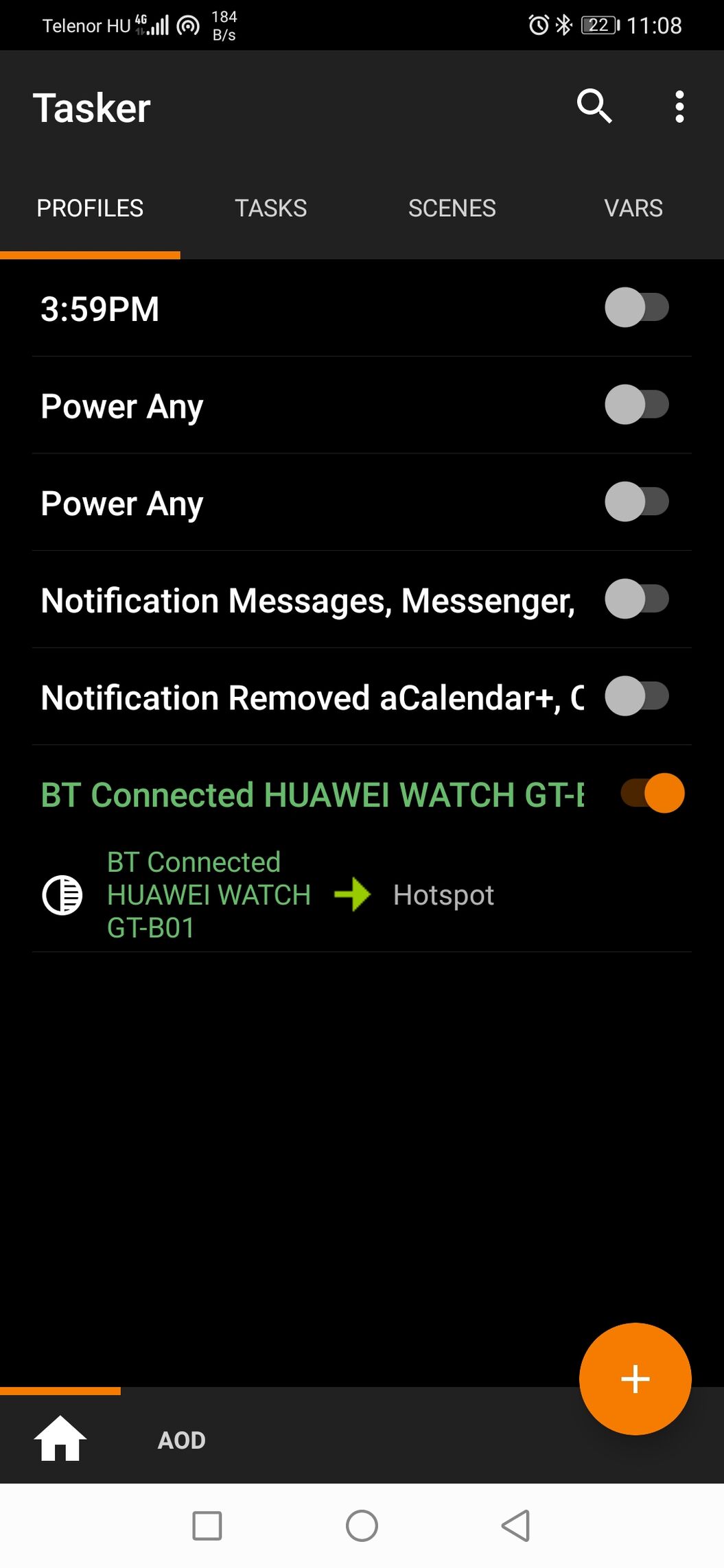Select the Profiles tab
The image size is (724, 1568).
90,208
